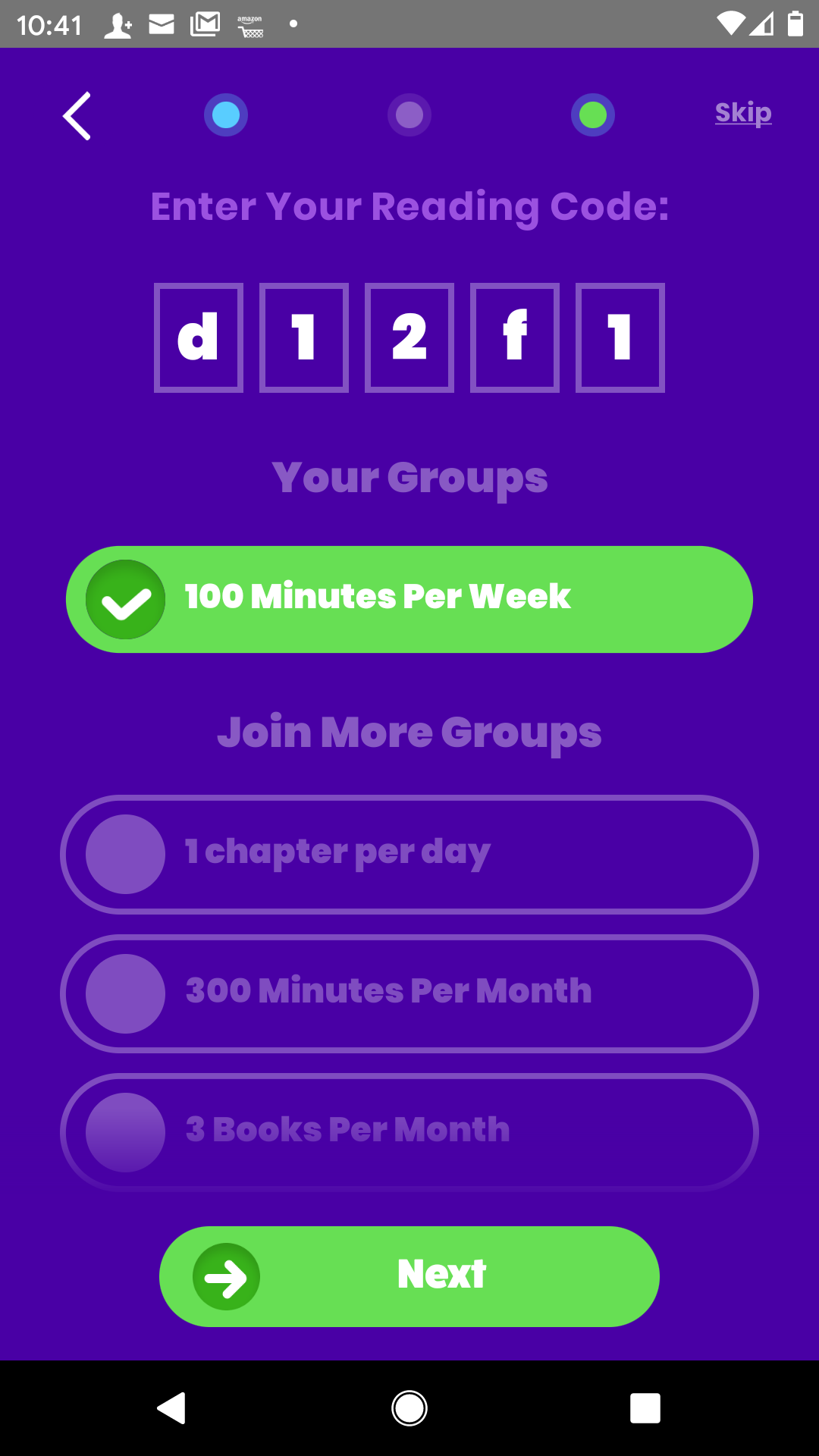Screen dimensions: 819x1456
Task: Skip the reading code step
Action: (x=742, y=113)
